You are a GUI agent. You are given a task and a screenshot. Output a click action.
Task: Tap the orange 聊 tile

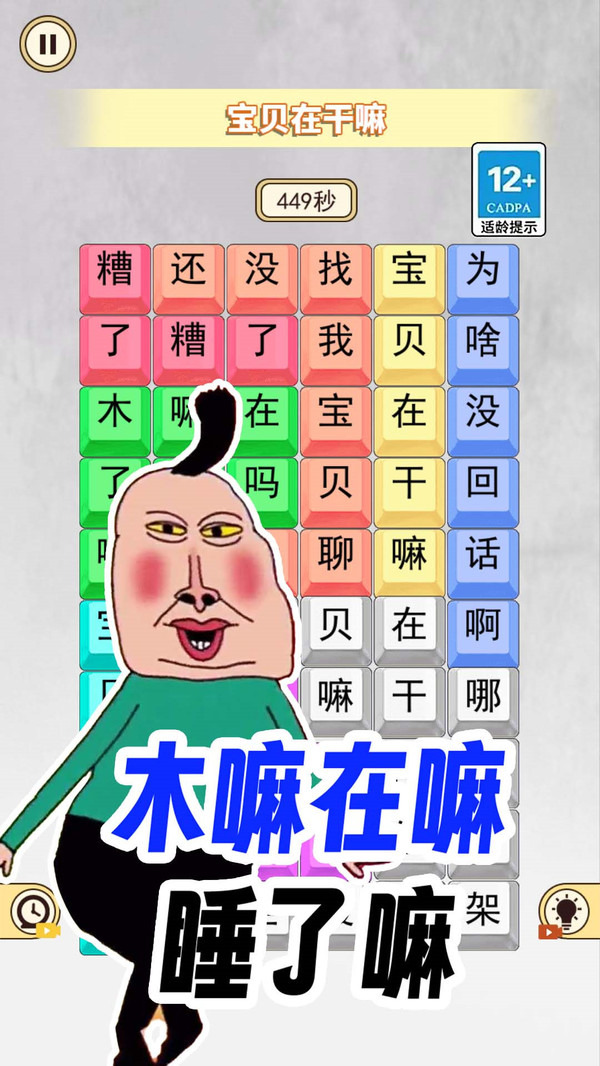pyautogui.click(x=335, y=555)
